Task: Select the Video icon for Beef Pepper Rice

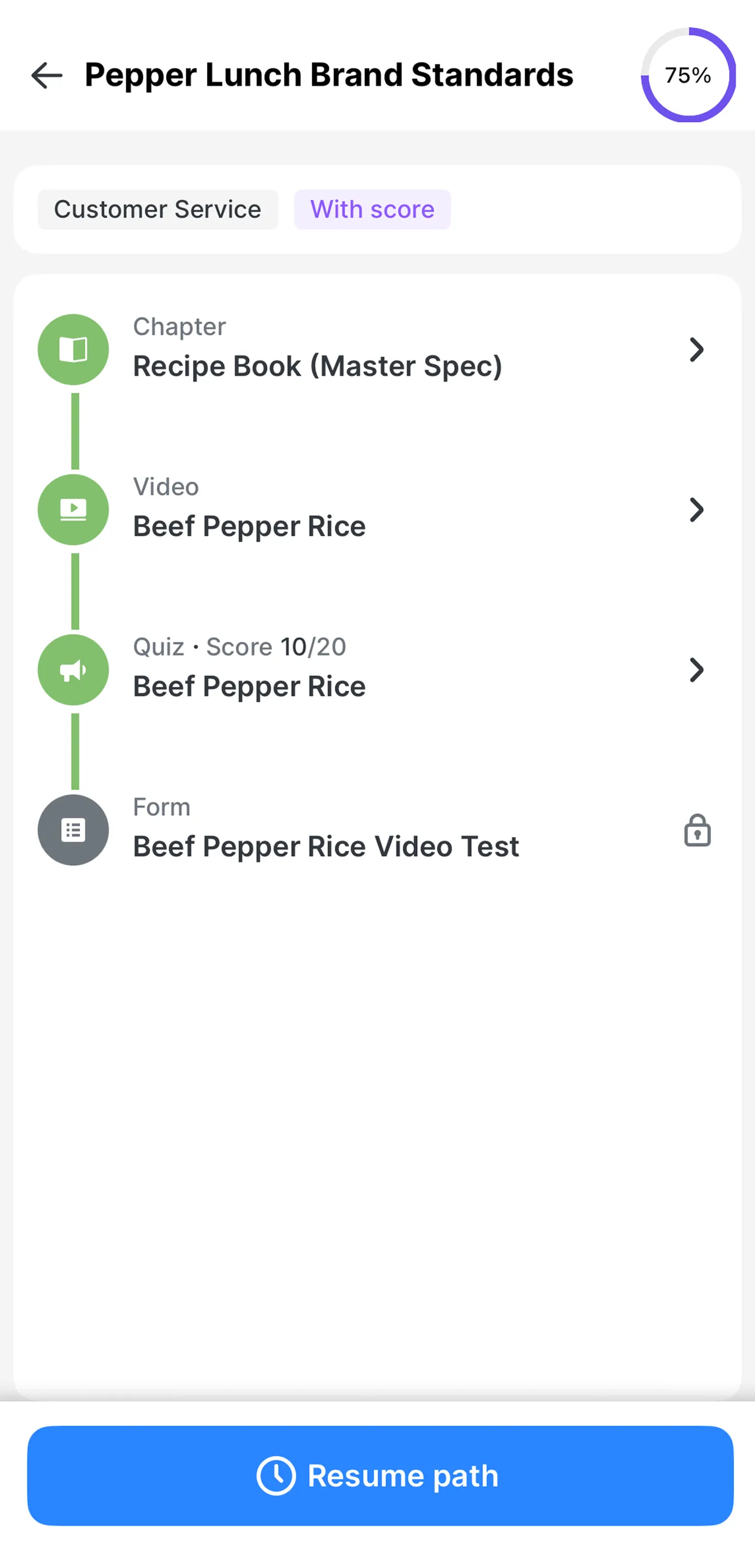Action: [73, 509]
